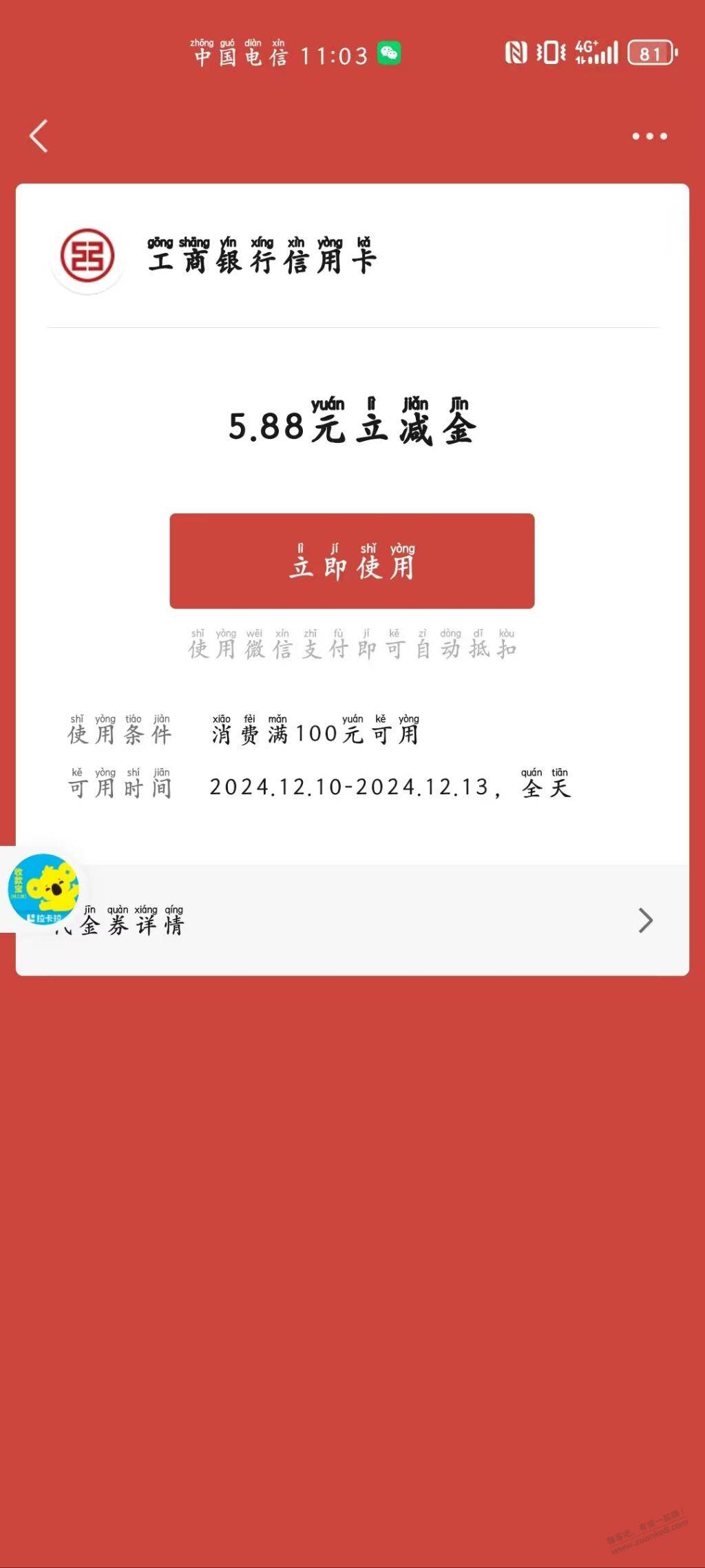Open the floating 拉卡拉 koala widget
Image resolution: width=705 pixels, height=1568 pixels.
[x=43, y=889]
